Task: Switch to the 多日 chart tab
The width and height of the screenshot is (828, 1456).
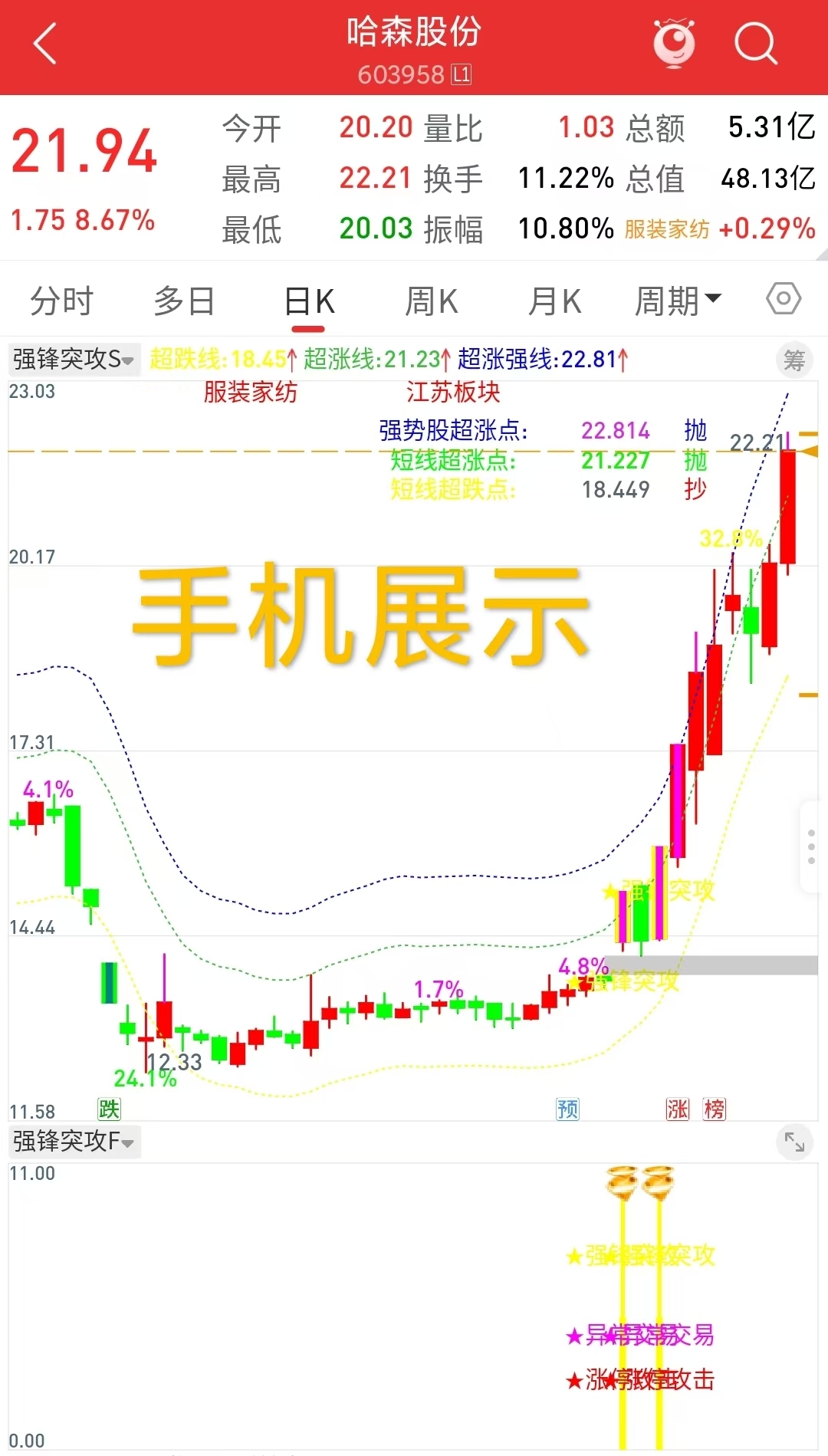Action: coord(184,301)
